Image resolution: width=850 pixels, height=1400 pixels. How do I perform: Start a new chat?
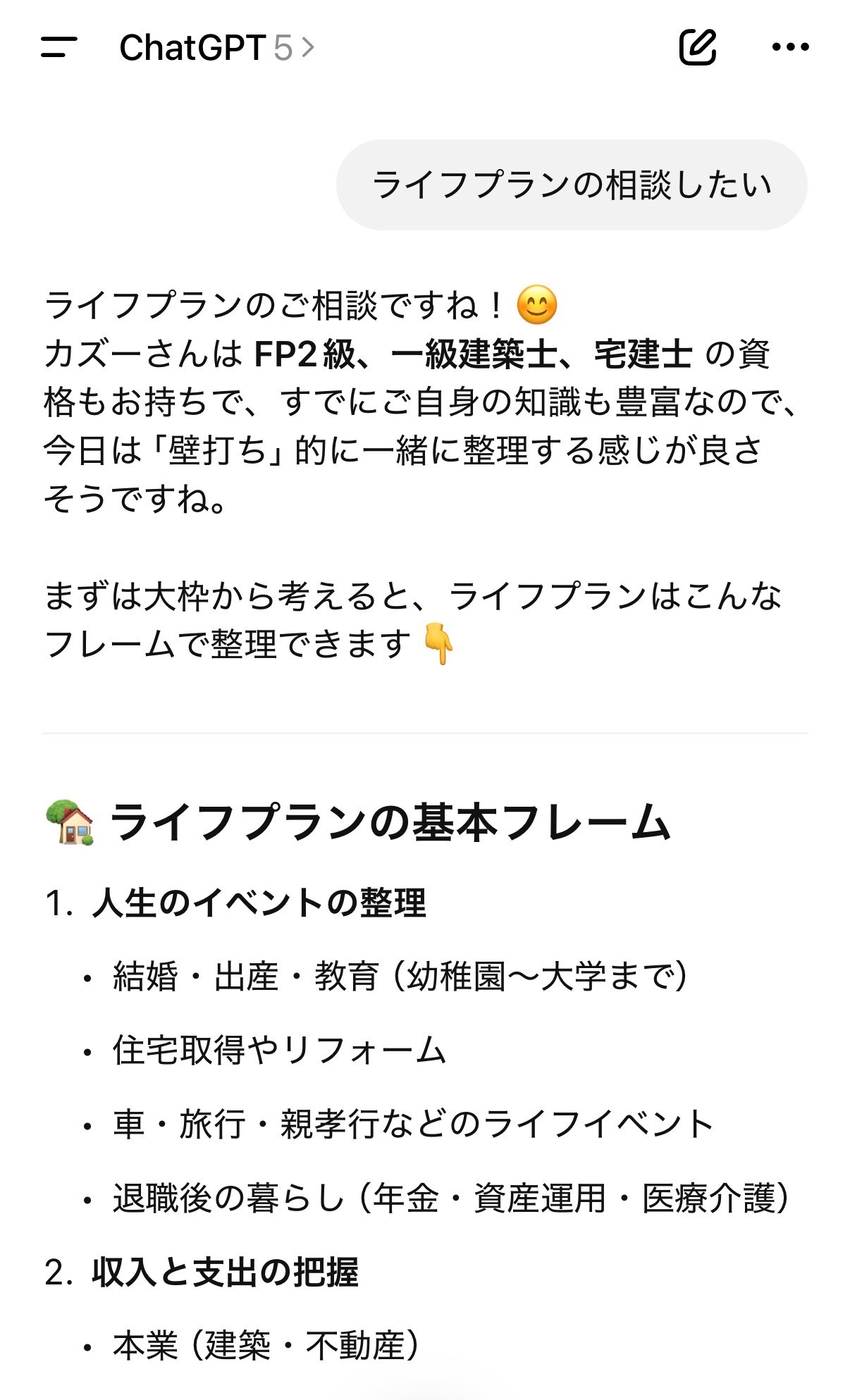click(698, 47)
